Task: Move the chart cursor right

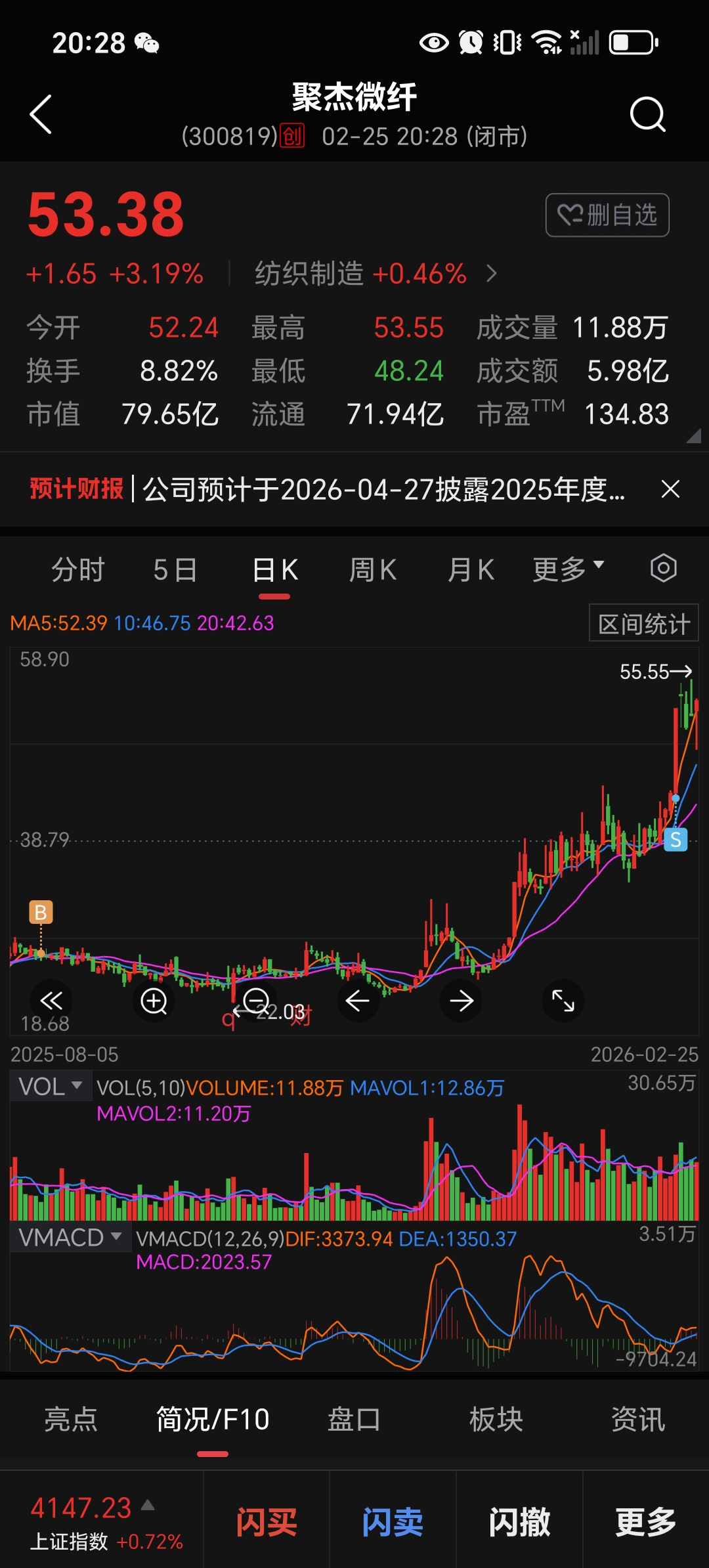Action: pyautogui.click(x=462, y=1001)
